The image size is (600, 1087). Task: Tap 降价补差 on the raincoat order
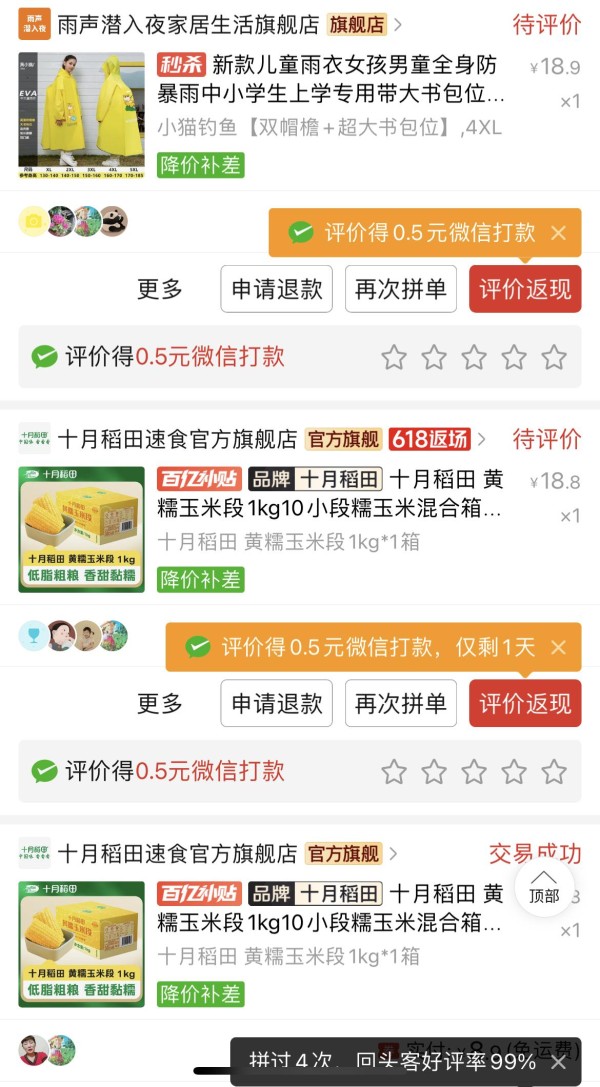200,165
